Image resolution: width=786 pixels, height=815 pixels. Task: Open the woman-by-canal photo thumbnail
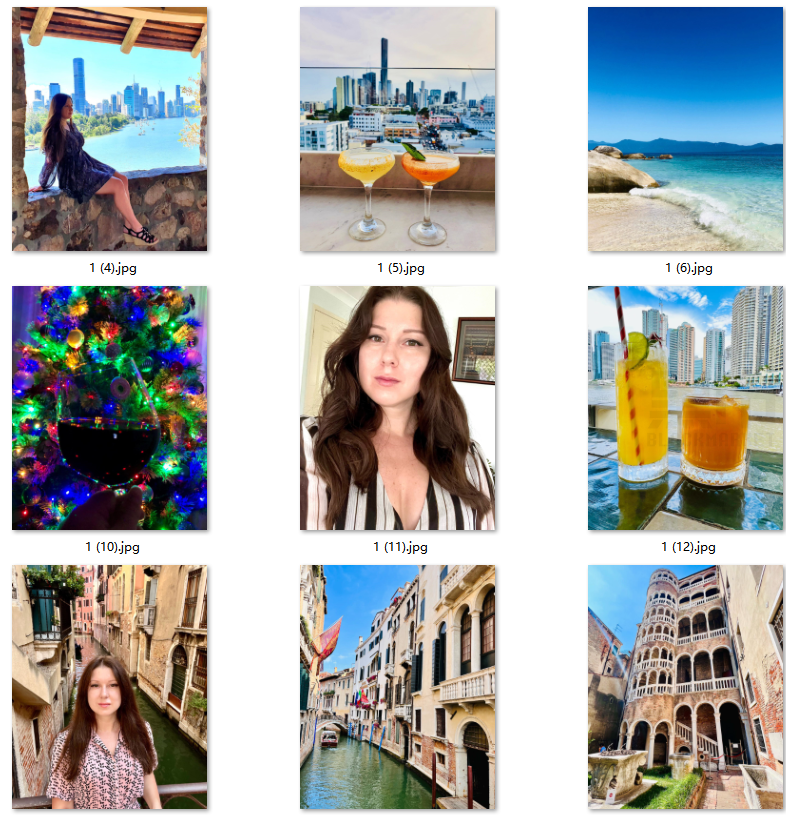click(109, 687)
